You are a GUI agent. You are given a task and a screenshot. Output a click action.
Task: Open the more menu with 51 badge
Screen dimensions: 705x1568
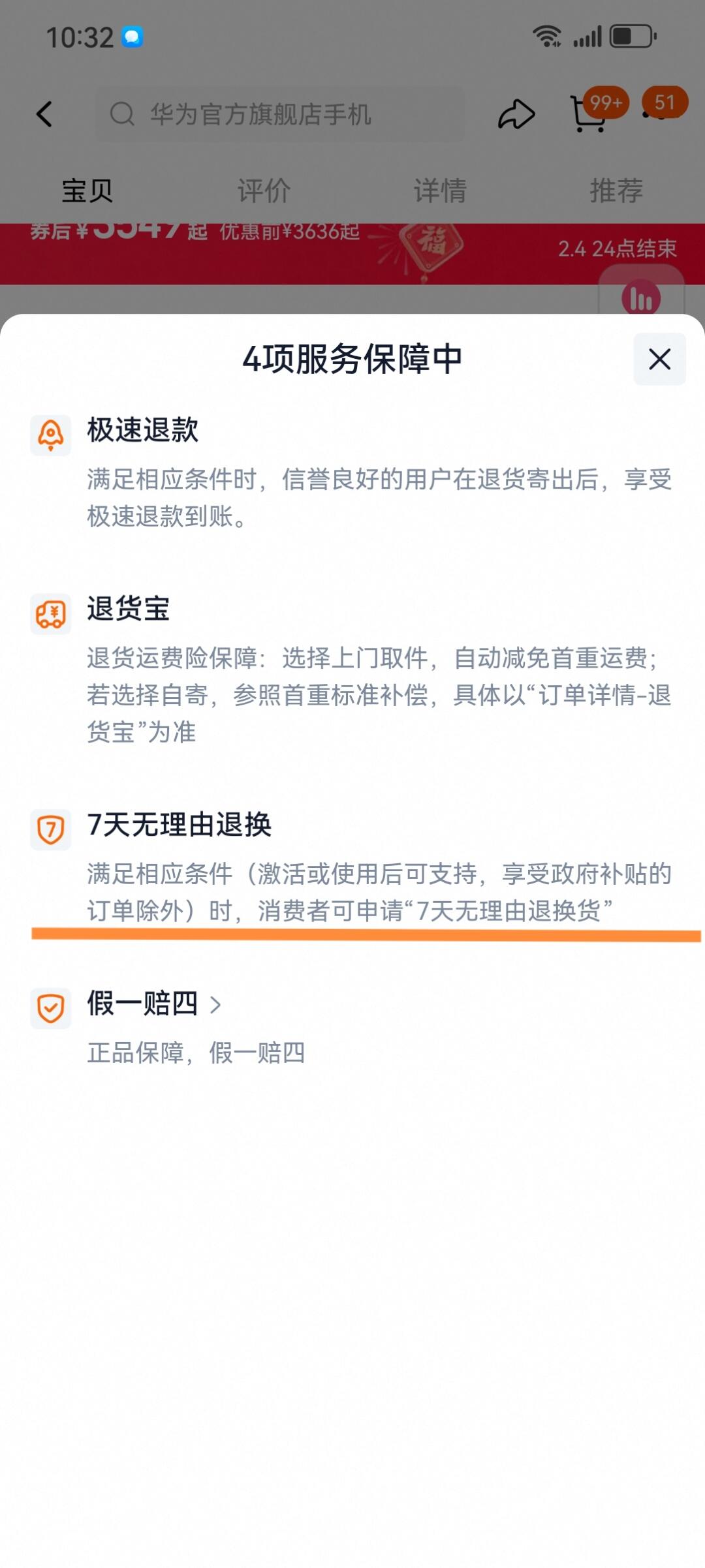pos(658,111)
